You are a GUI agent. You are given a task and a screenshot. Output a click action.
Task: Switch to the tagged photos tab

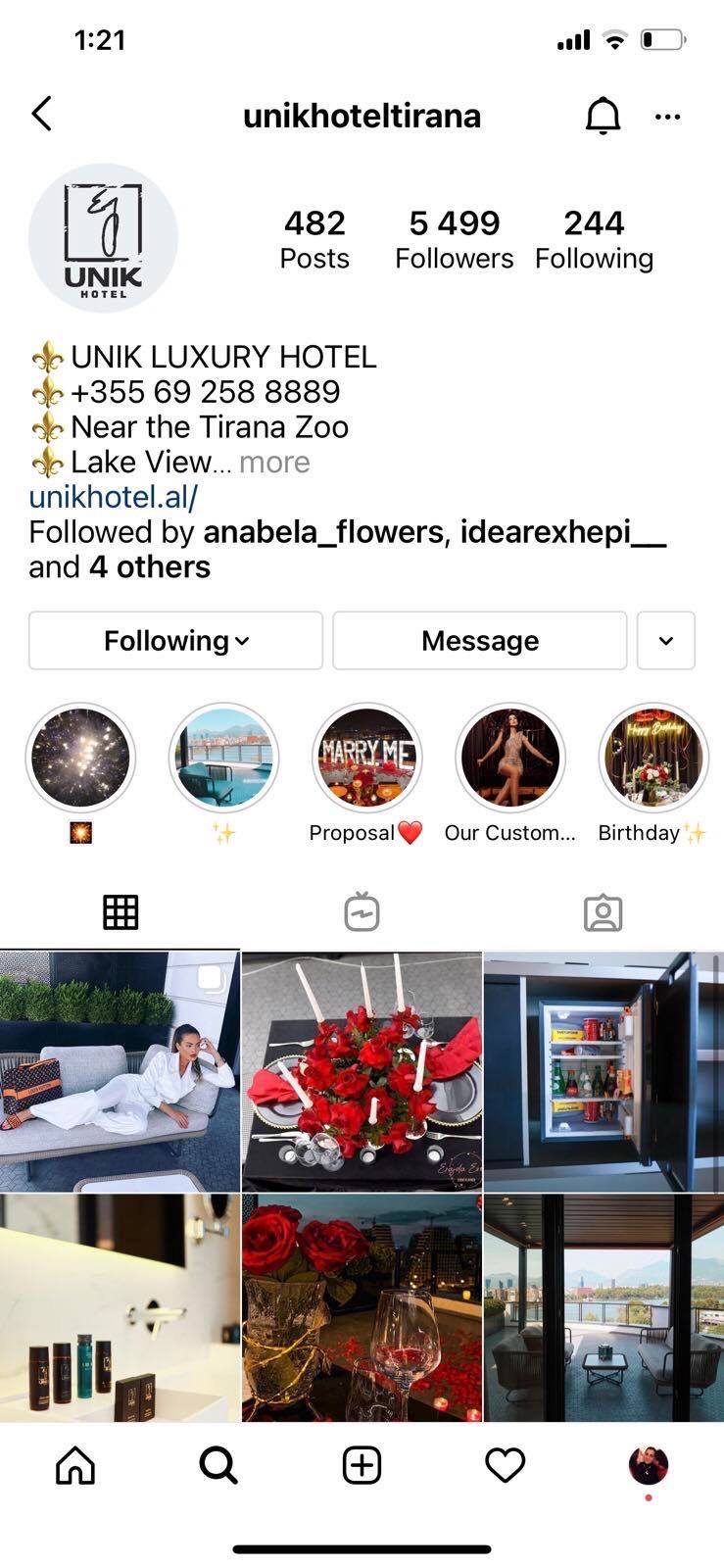603,912
